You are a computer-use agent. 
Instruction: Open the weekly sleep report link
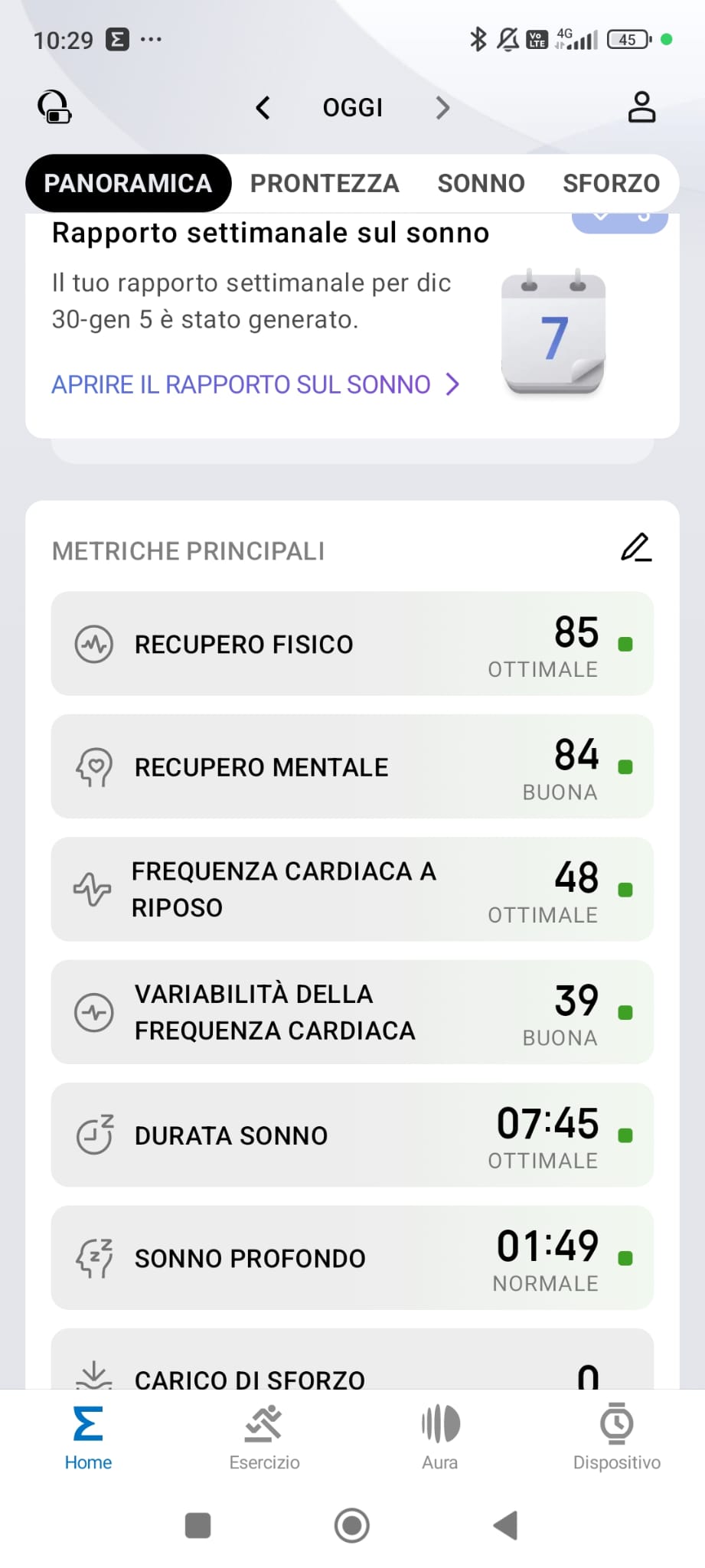[255, 384]
